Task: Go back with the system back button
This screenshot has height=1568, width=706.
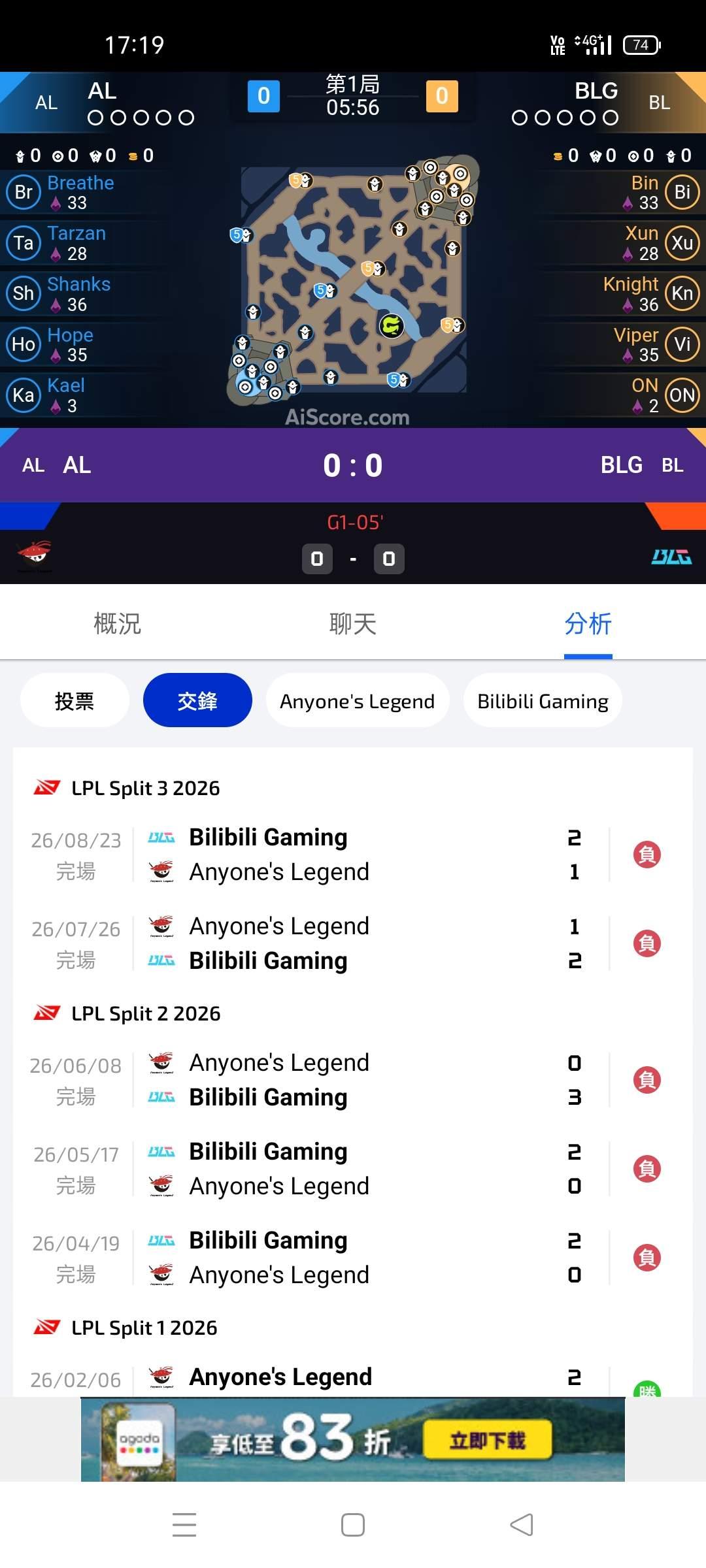Action: pyautogui.click(x=522, y=1525)
